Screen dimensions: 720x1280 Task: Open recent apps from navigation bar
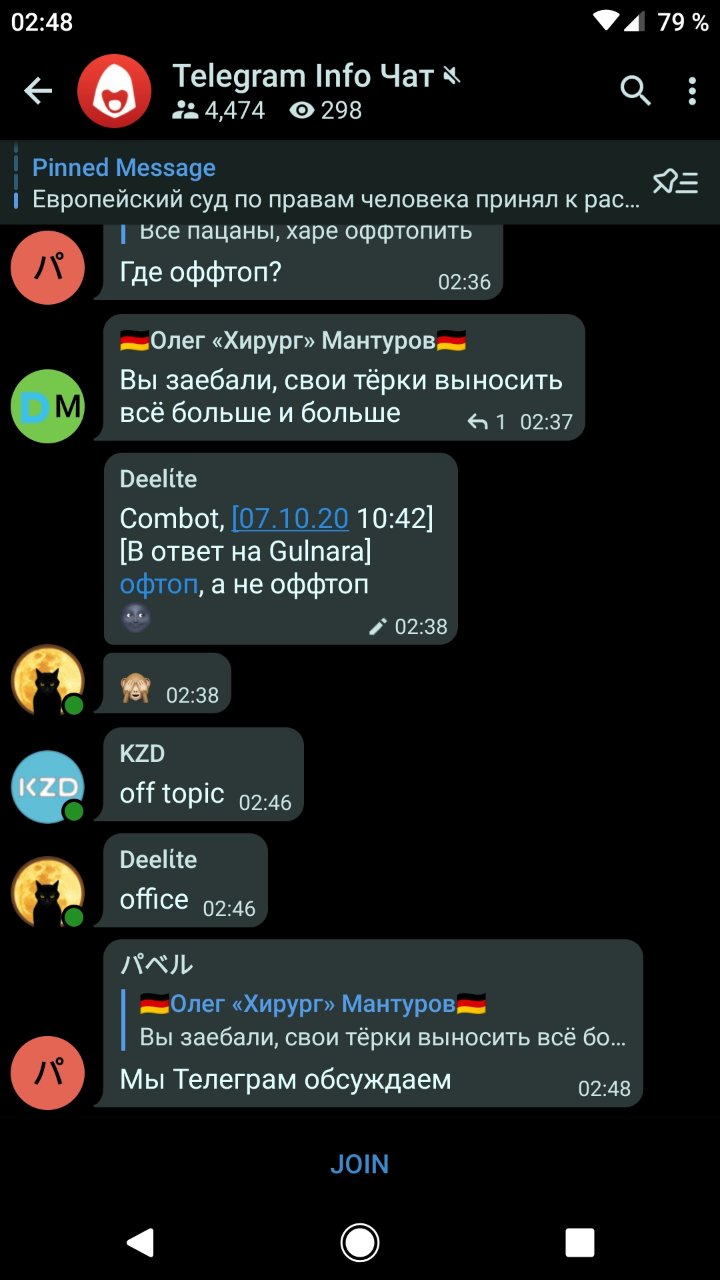tap(580, 1242)
